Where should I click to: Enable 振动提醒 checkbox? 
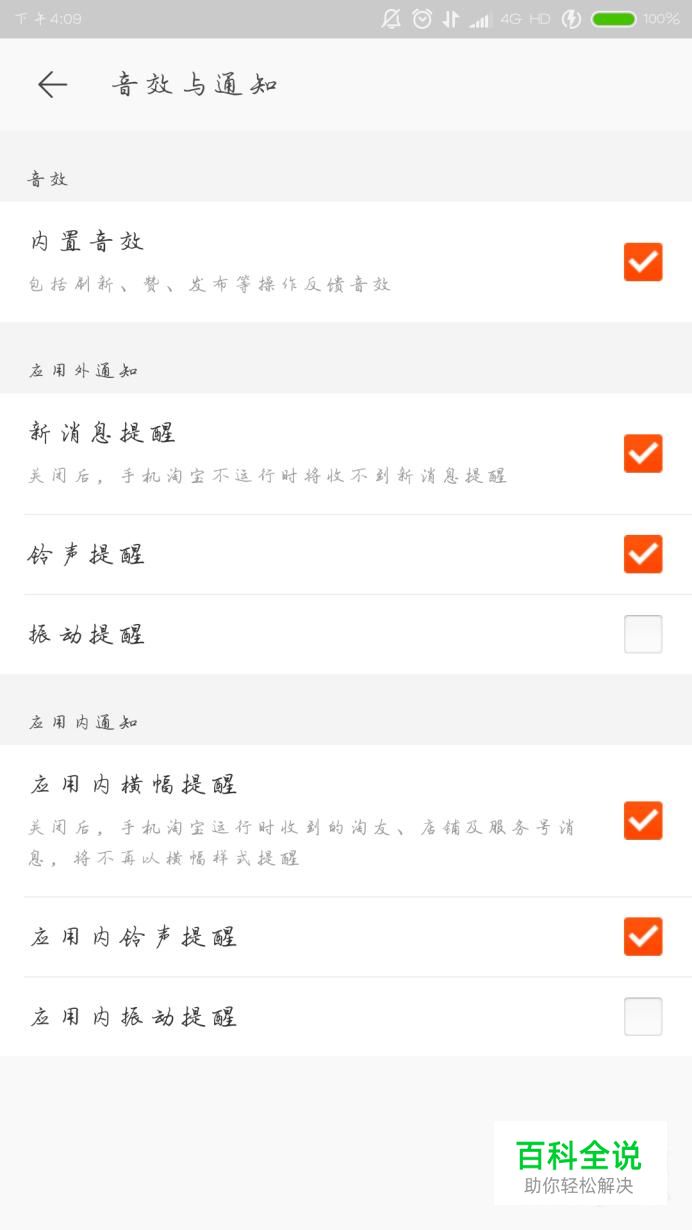[643, 634]
